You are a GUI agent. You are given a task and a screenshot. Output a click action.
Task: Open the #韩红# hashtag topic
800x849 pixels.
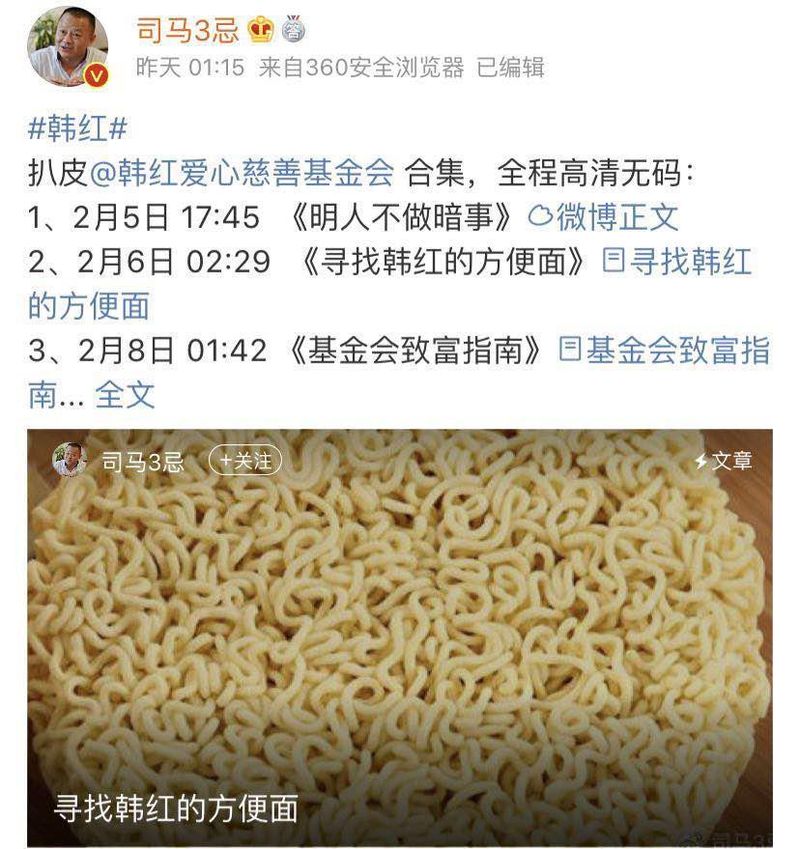(x=78, y=129)
